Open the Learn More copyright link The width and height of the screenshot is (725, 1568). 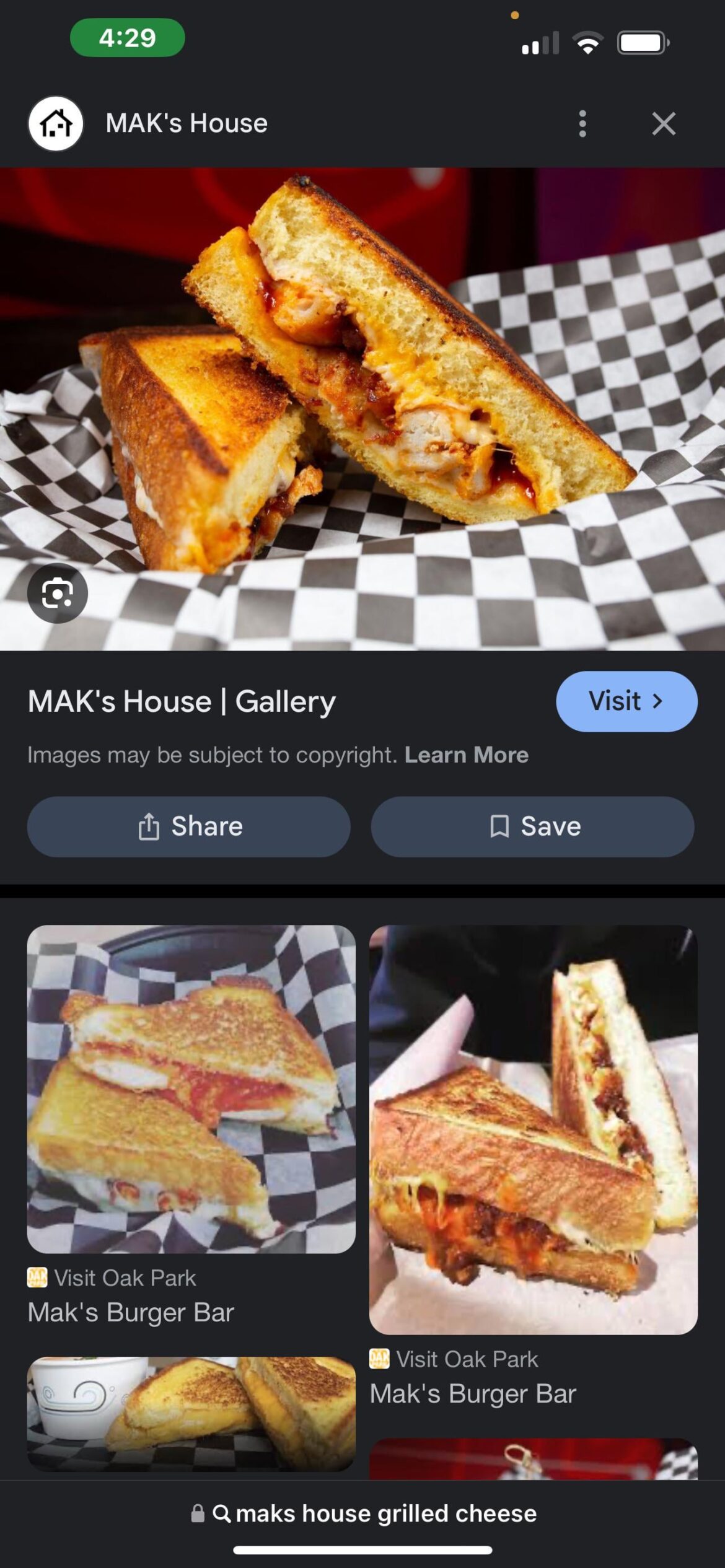tap(465, 755)
